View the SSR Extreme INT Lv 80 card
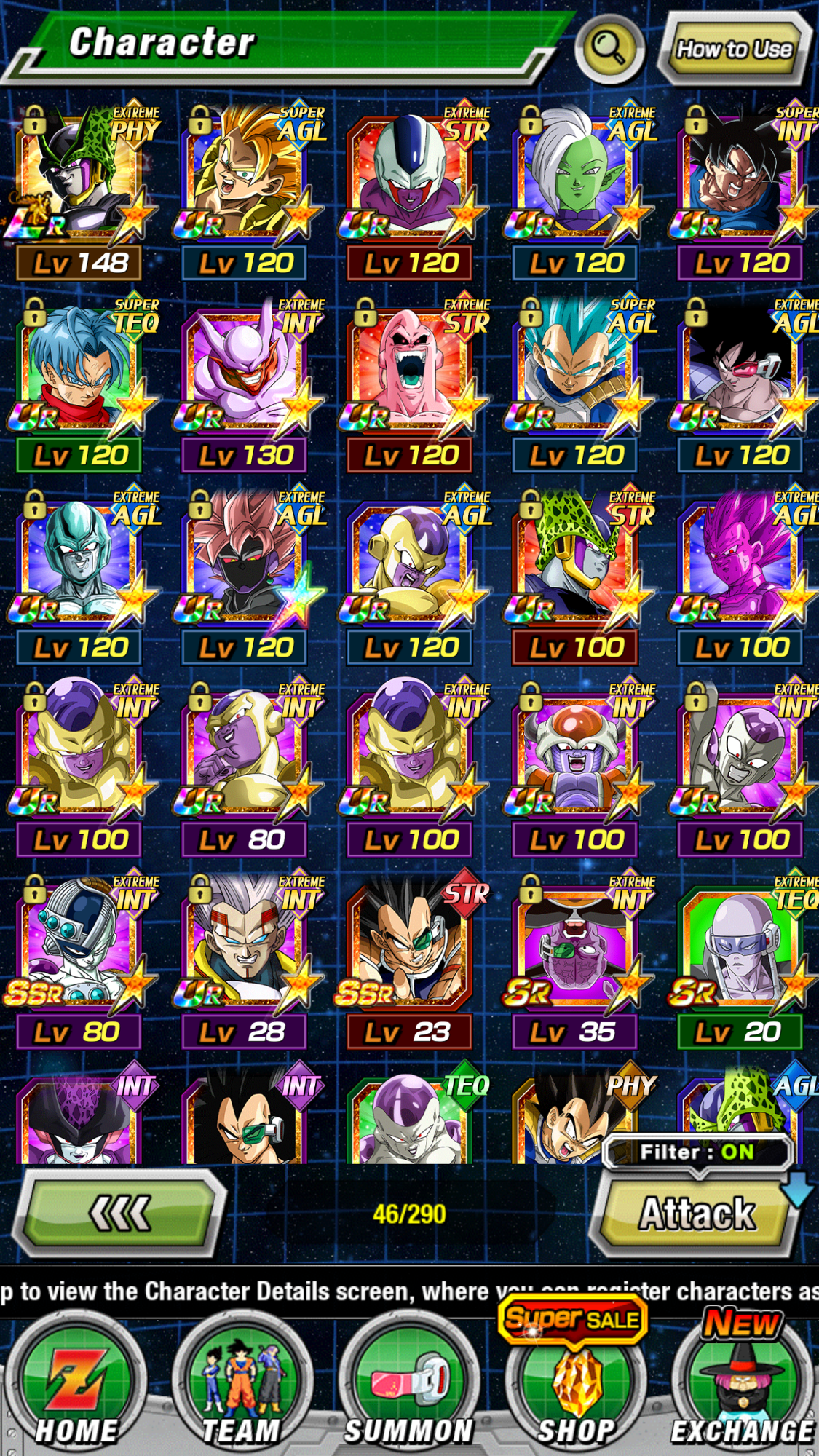 click(x=79, y=960)
